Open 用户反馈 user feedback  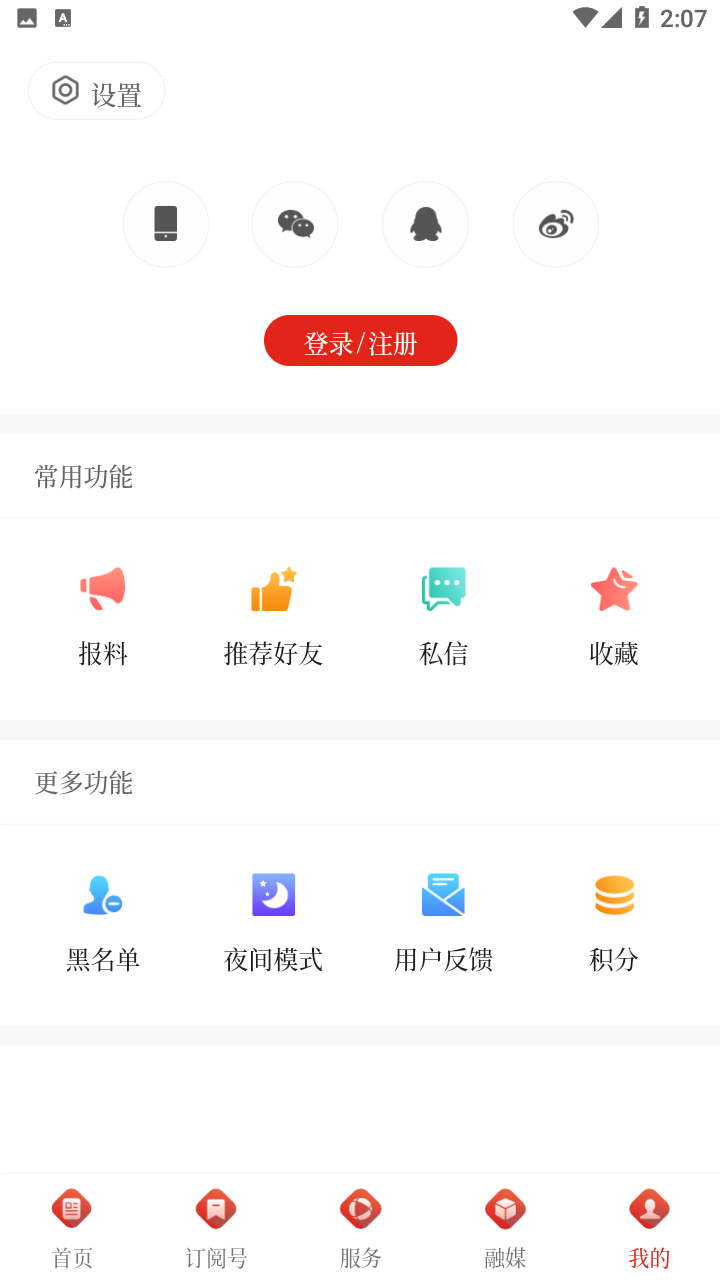[x=443, y=921]
